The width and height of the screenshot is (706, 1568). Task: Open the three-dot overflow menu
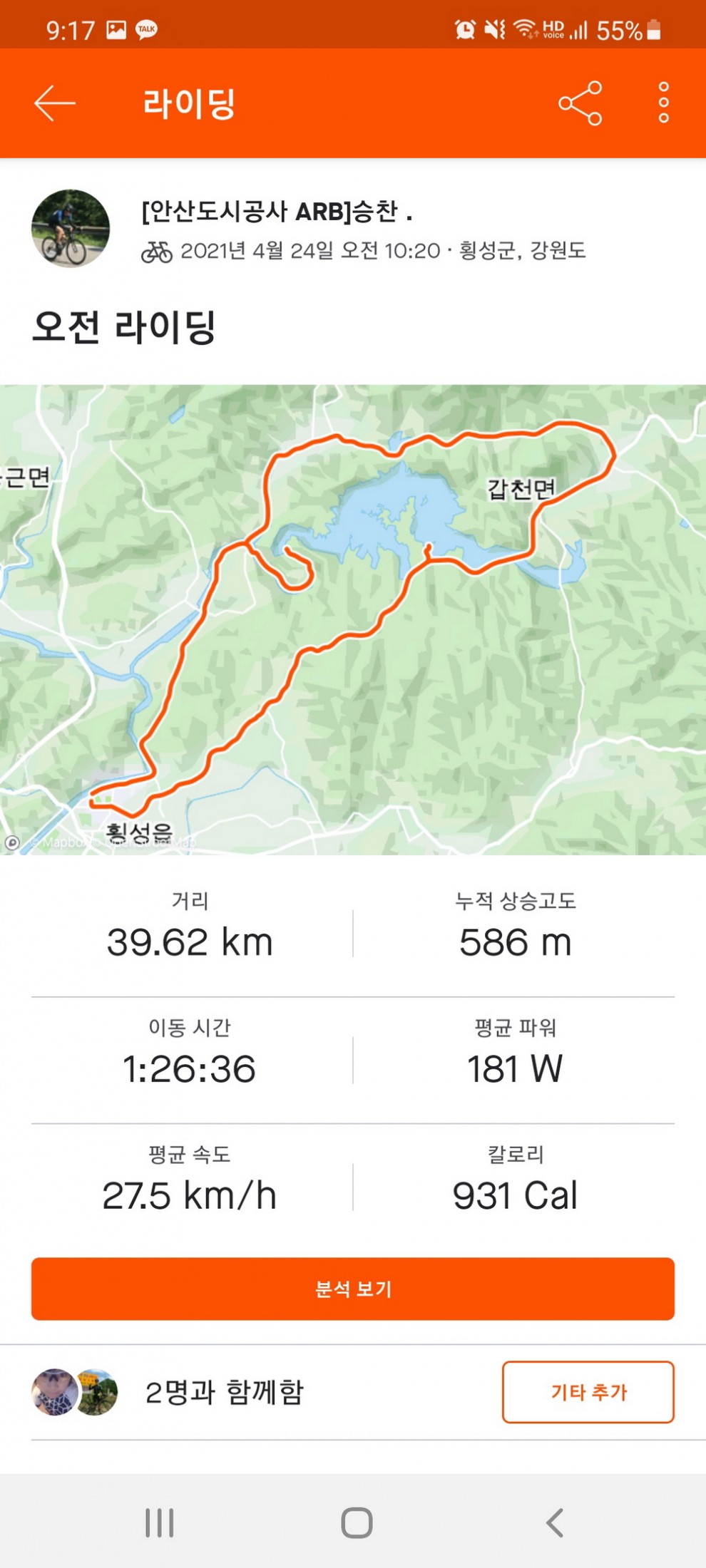click(663, 103)
